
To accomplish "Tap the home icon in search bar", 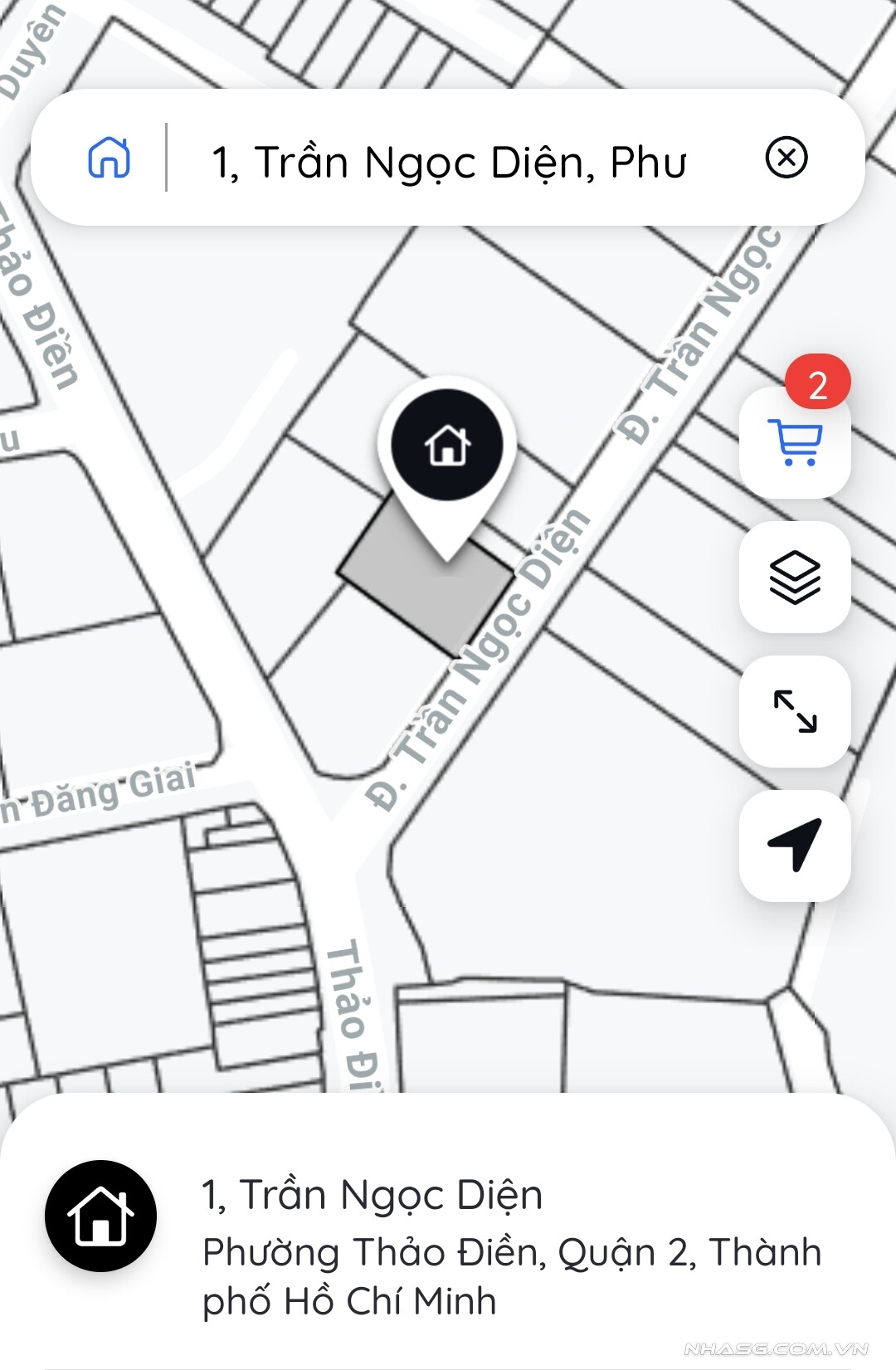I will pos(110,158).
